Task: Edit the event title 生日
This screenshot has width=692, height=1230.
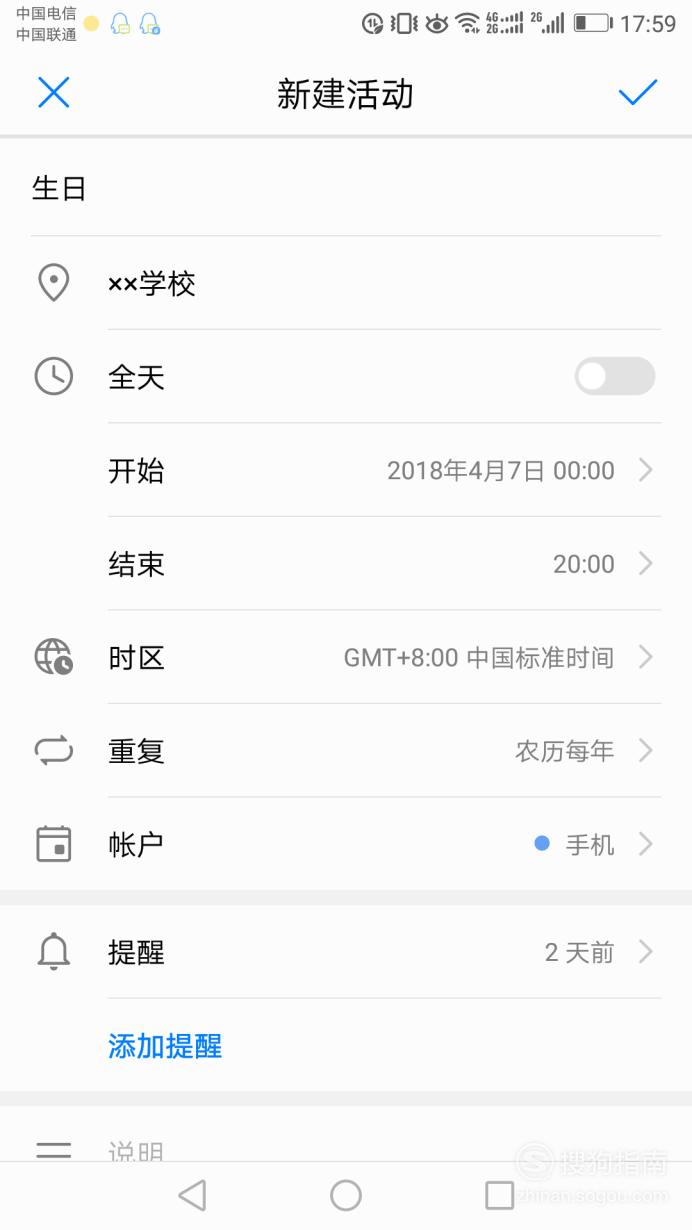Action: (345, 188)
